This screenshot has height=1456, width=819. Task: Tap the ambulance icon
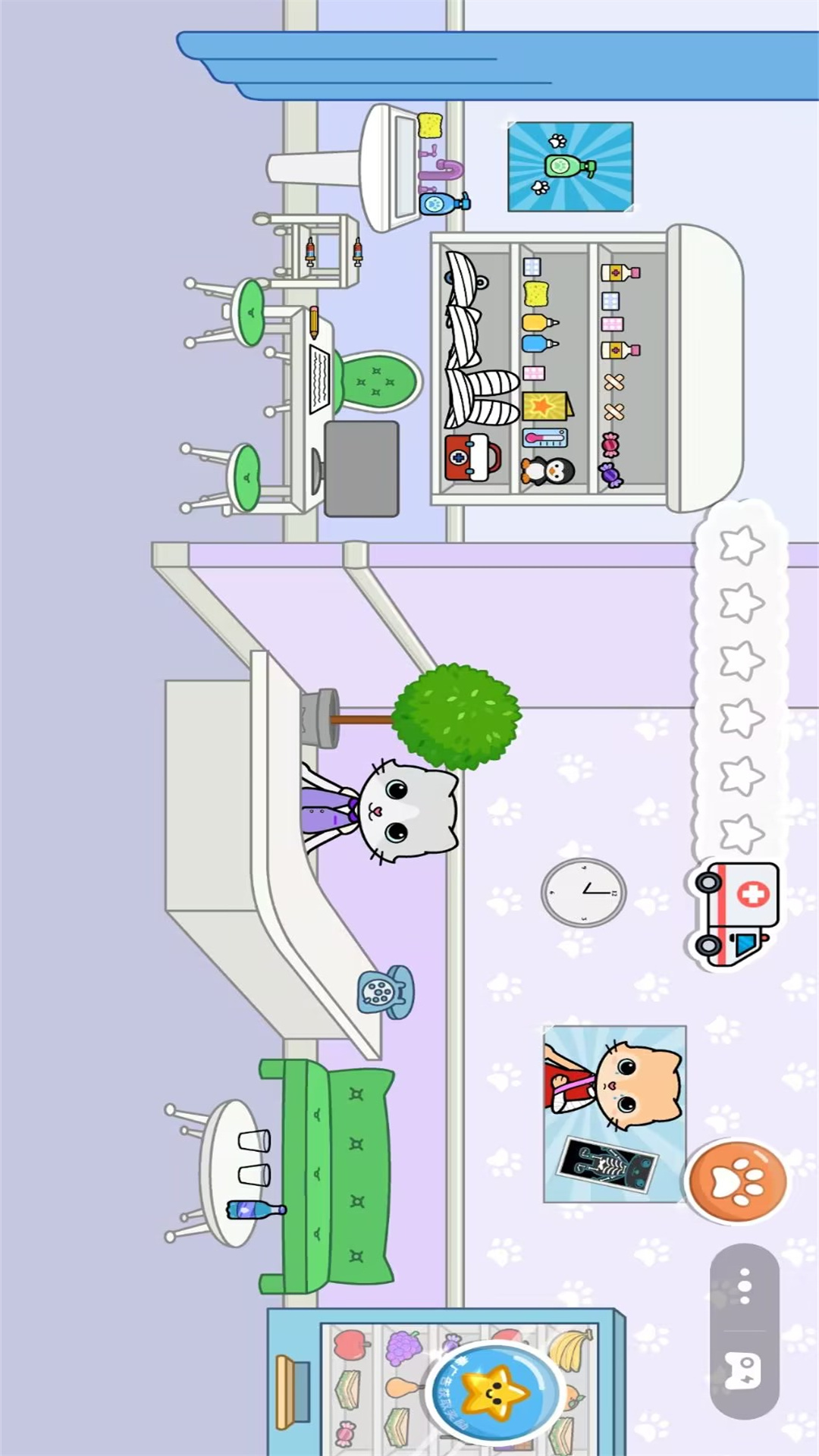736,914
